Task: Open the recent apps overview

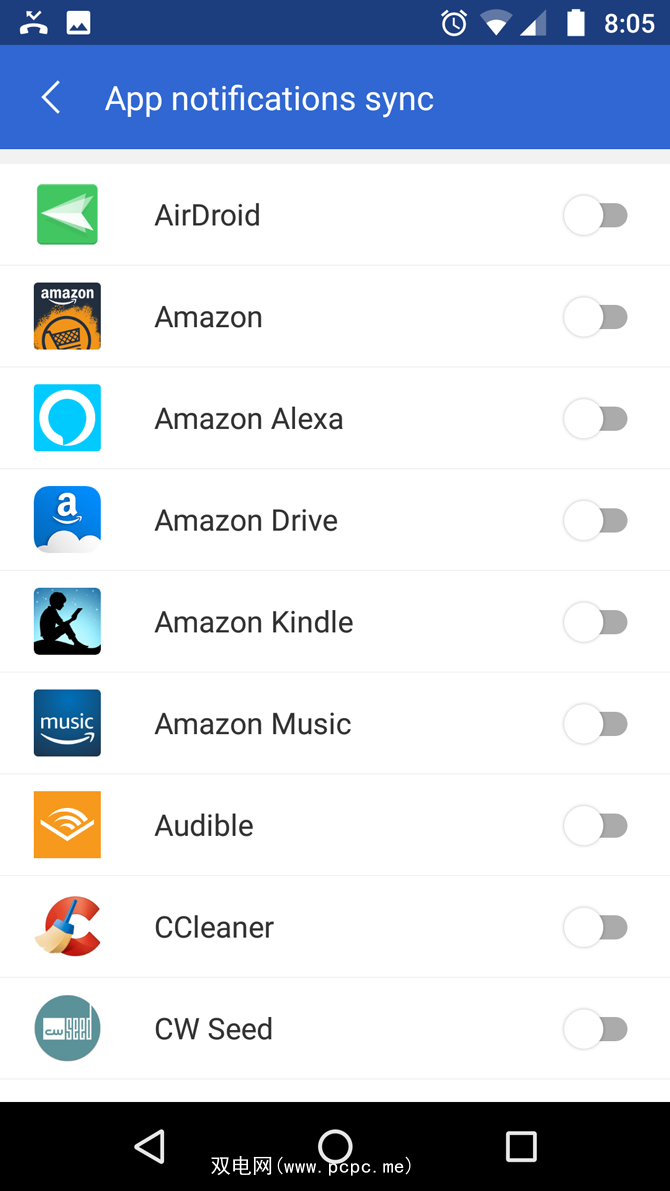Action: pos(521,1146)
